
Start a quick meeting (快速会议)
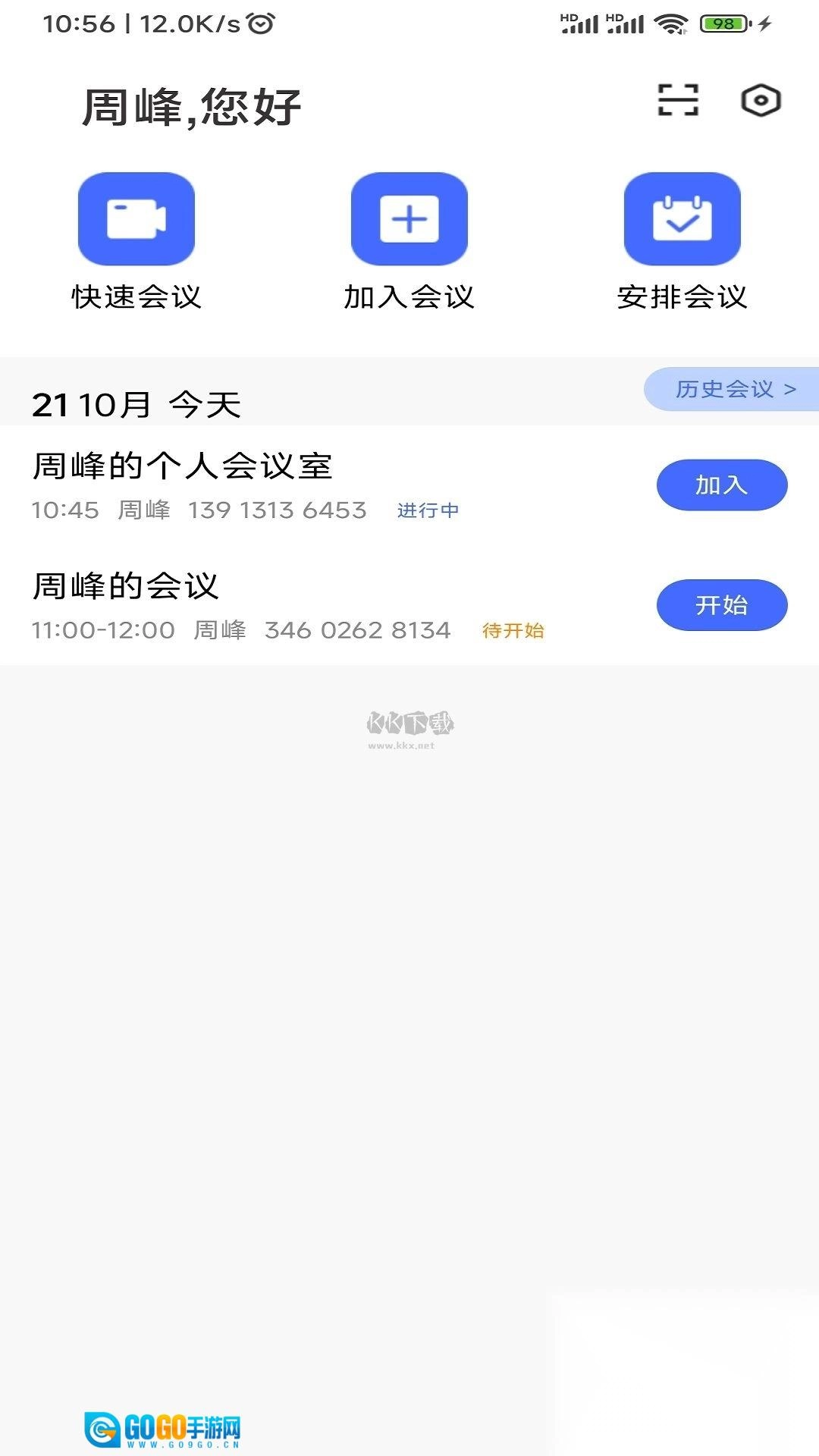click(x=136, y=219)
